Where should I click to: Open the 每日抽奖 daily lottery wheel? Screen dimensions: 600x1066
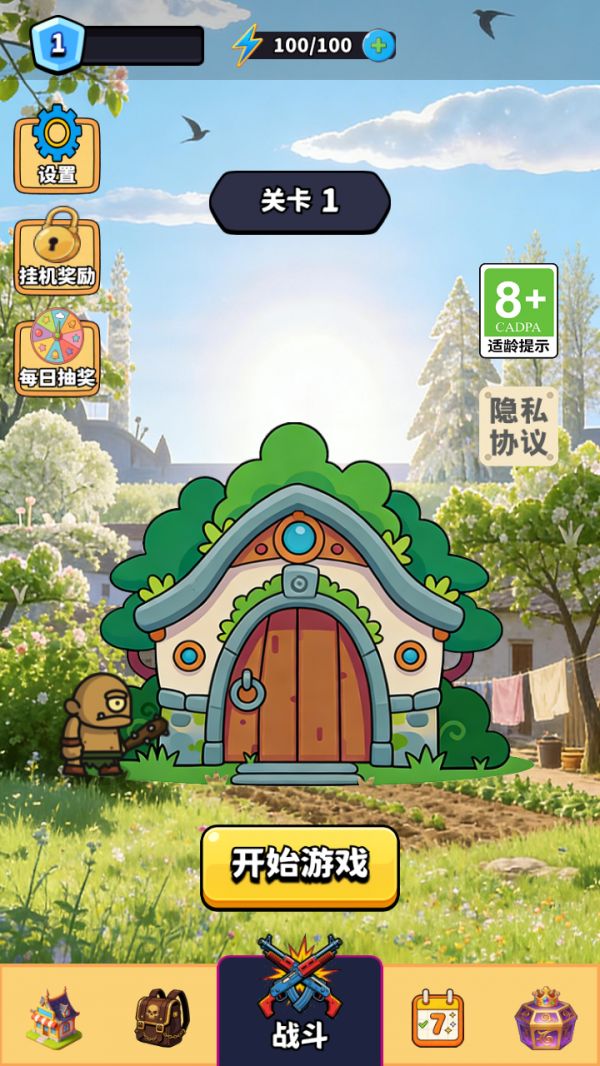57,353
